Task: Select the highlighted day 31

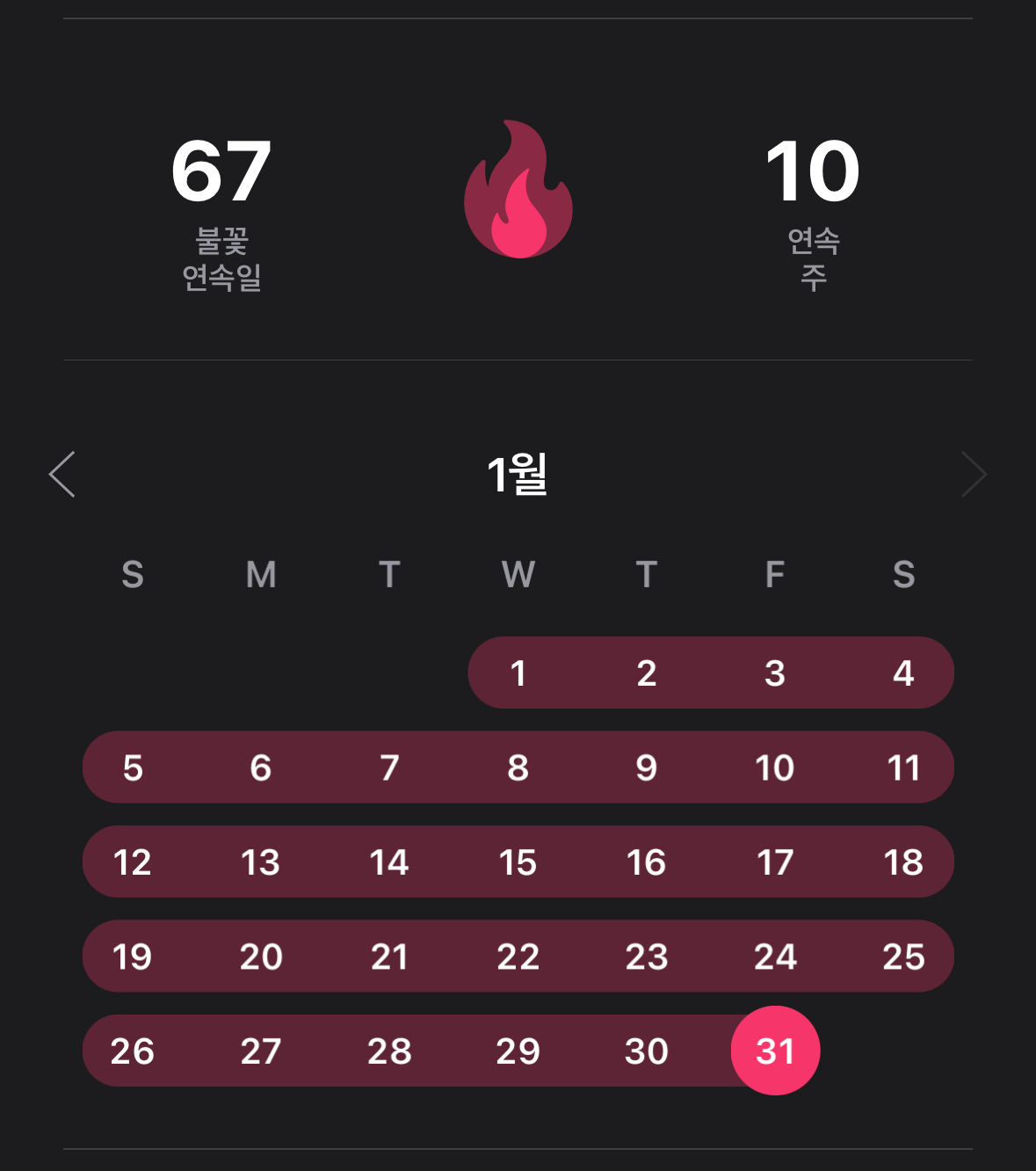Action: coord(775,1051)
